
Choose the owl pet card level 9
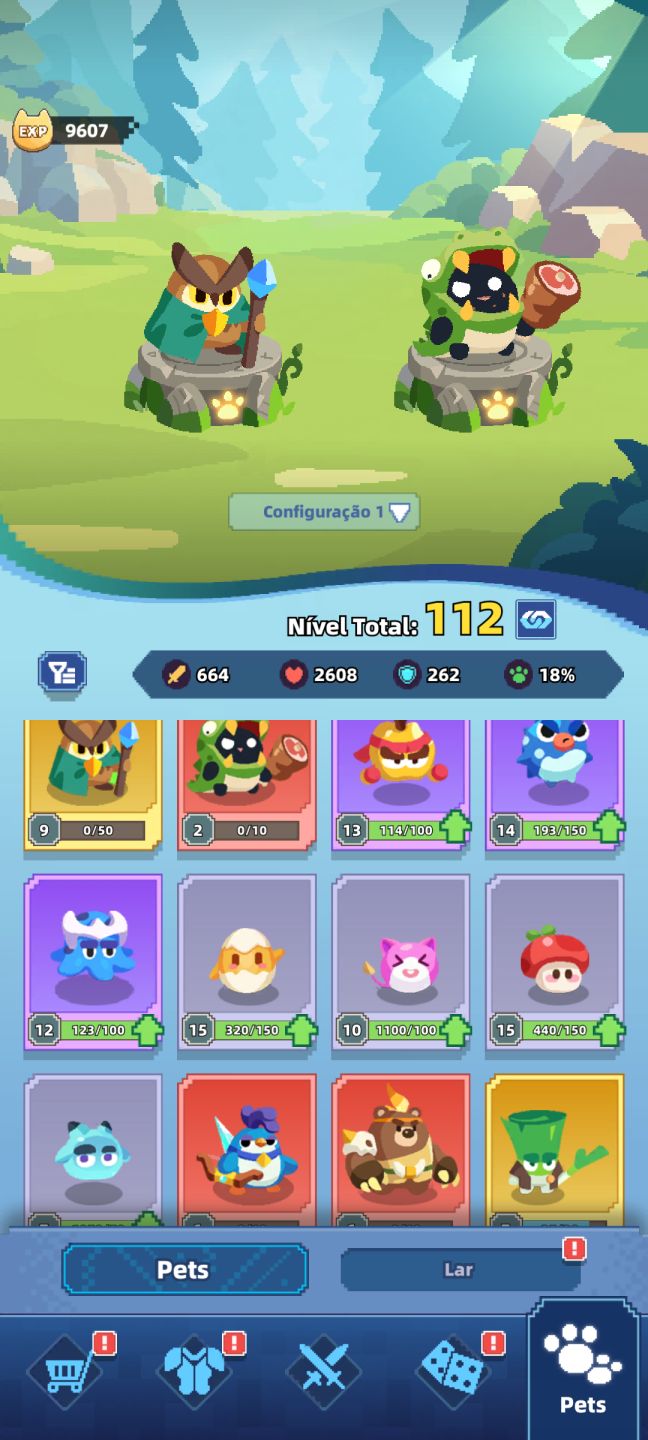point(93,785)
